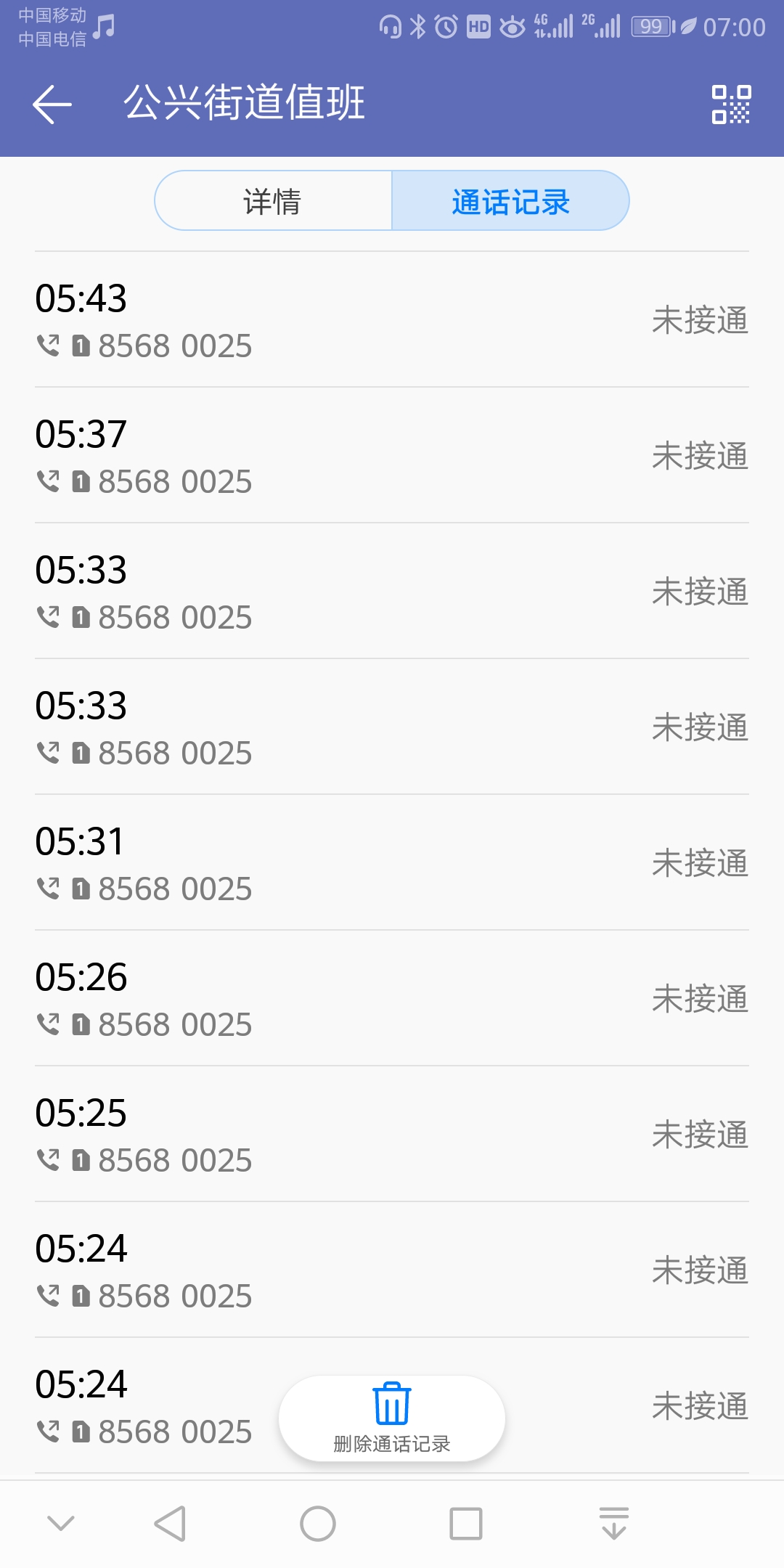The image size is (784, 1568).
Task: Tap the system home button
Action: (318, 1523)
